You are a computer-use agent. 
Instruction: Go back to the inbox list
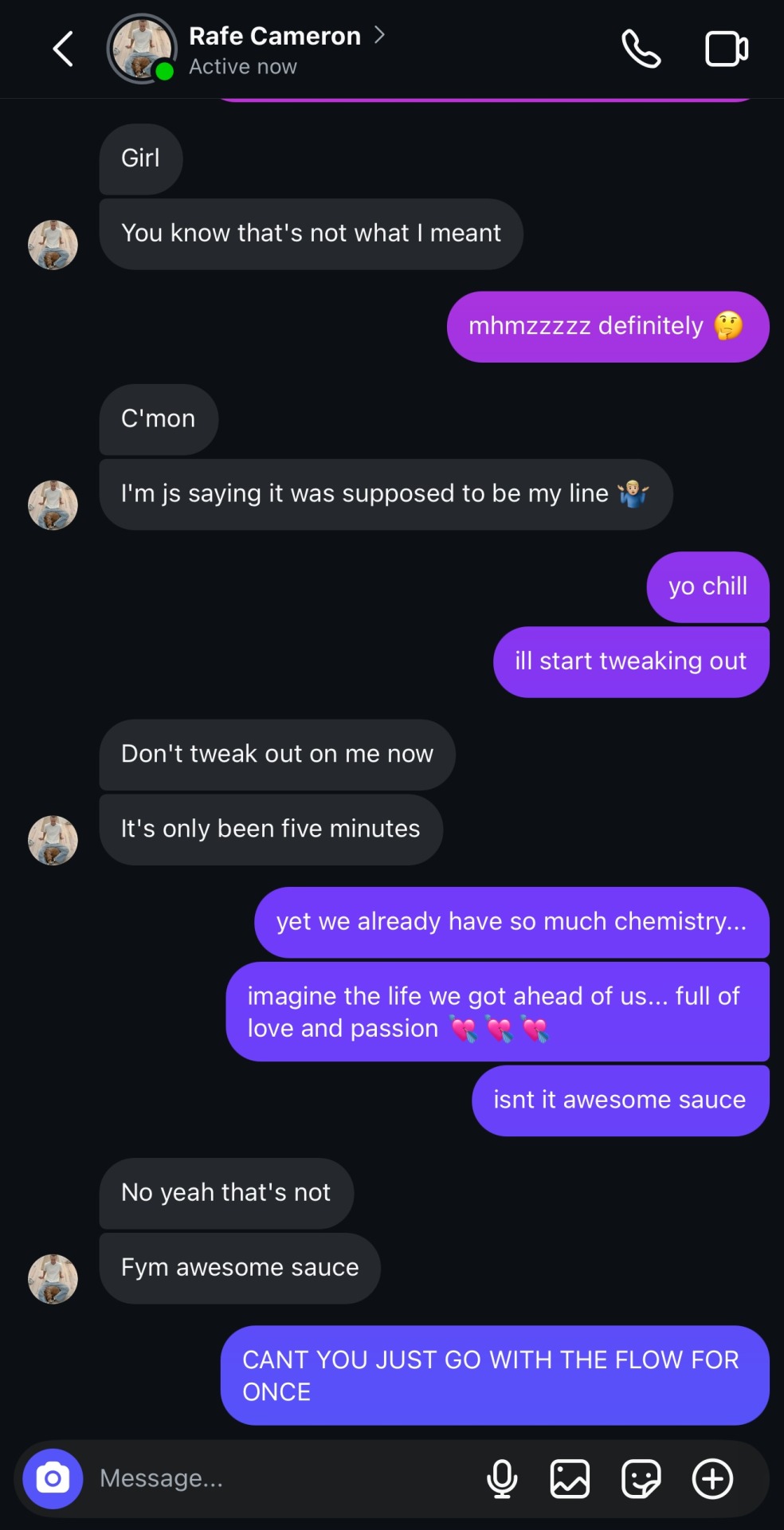pos(63,49)
